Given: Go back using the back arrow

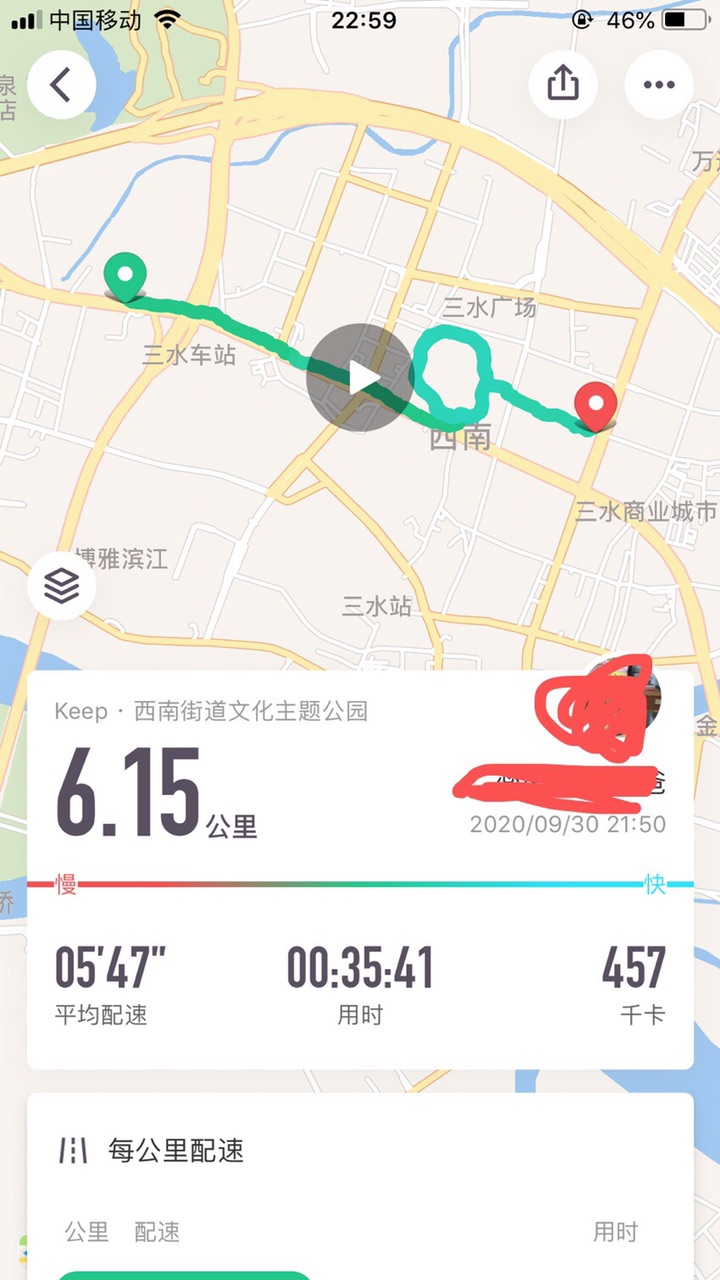Looking at the screenshot, I should click(61, 85).
